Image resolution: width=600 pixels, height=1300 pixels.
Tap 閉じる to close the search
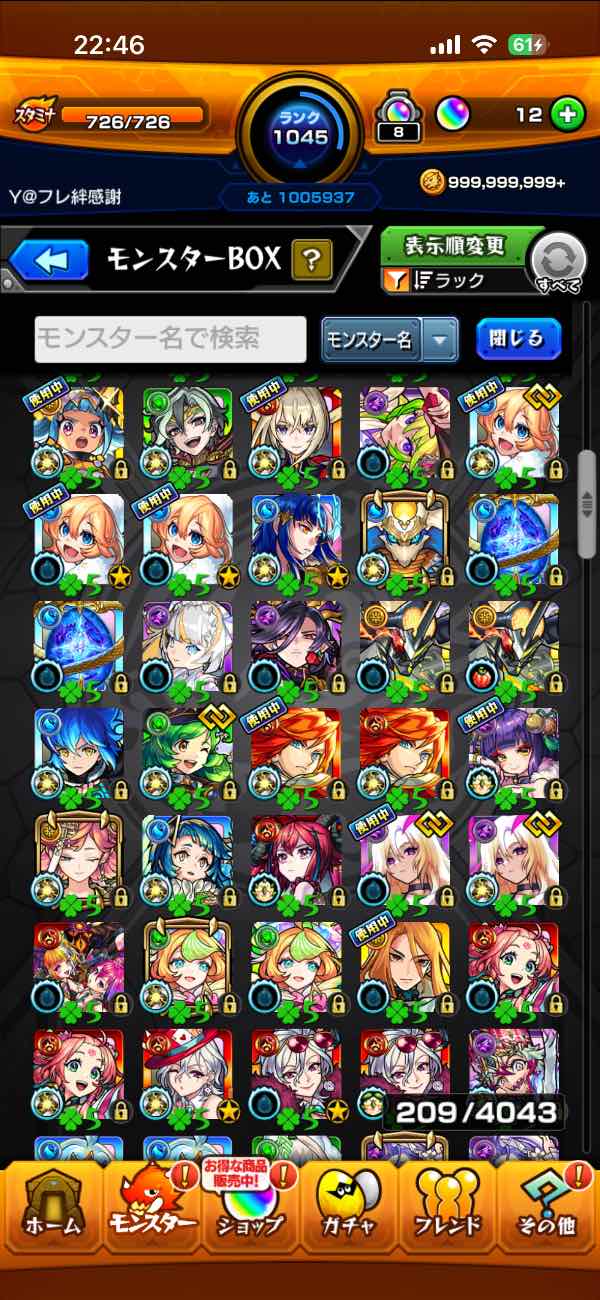517,339
